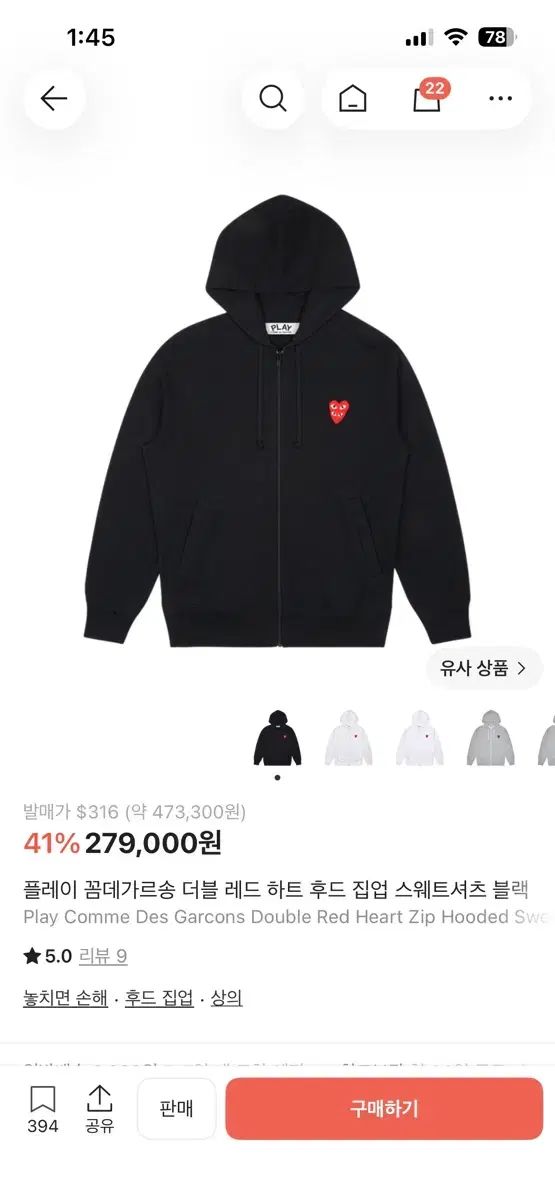The width and height of the screenshot is (555, 1200).
Task: Open the search magnifier icon
Action: click(273, 98)
